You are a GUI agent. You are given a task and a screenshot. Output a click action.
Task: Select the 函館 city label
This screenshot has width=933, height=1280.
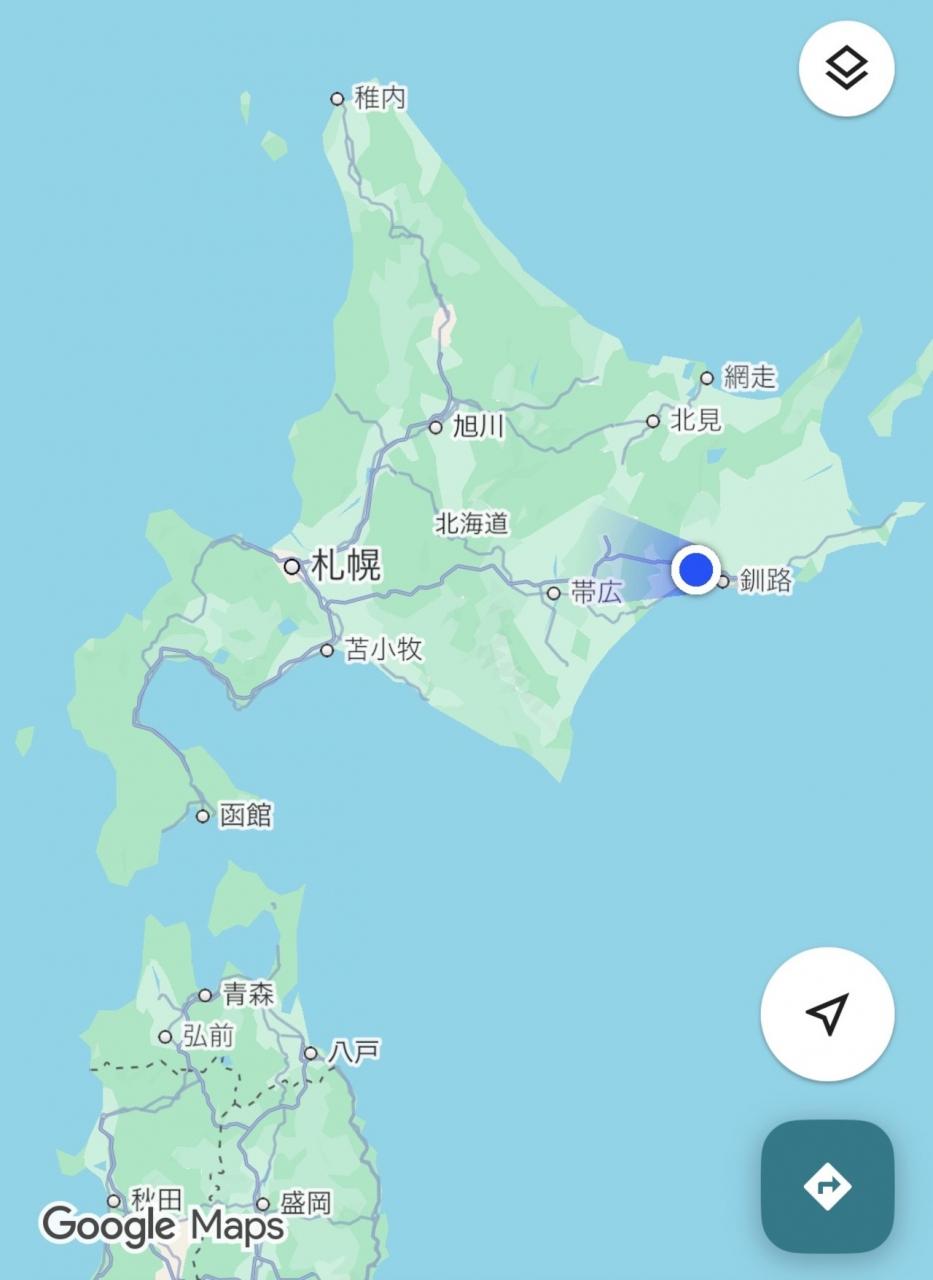pyautogui.click(x=246, y=816)
